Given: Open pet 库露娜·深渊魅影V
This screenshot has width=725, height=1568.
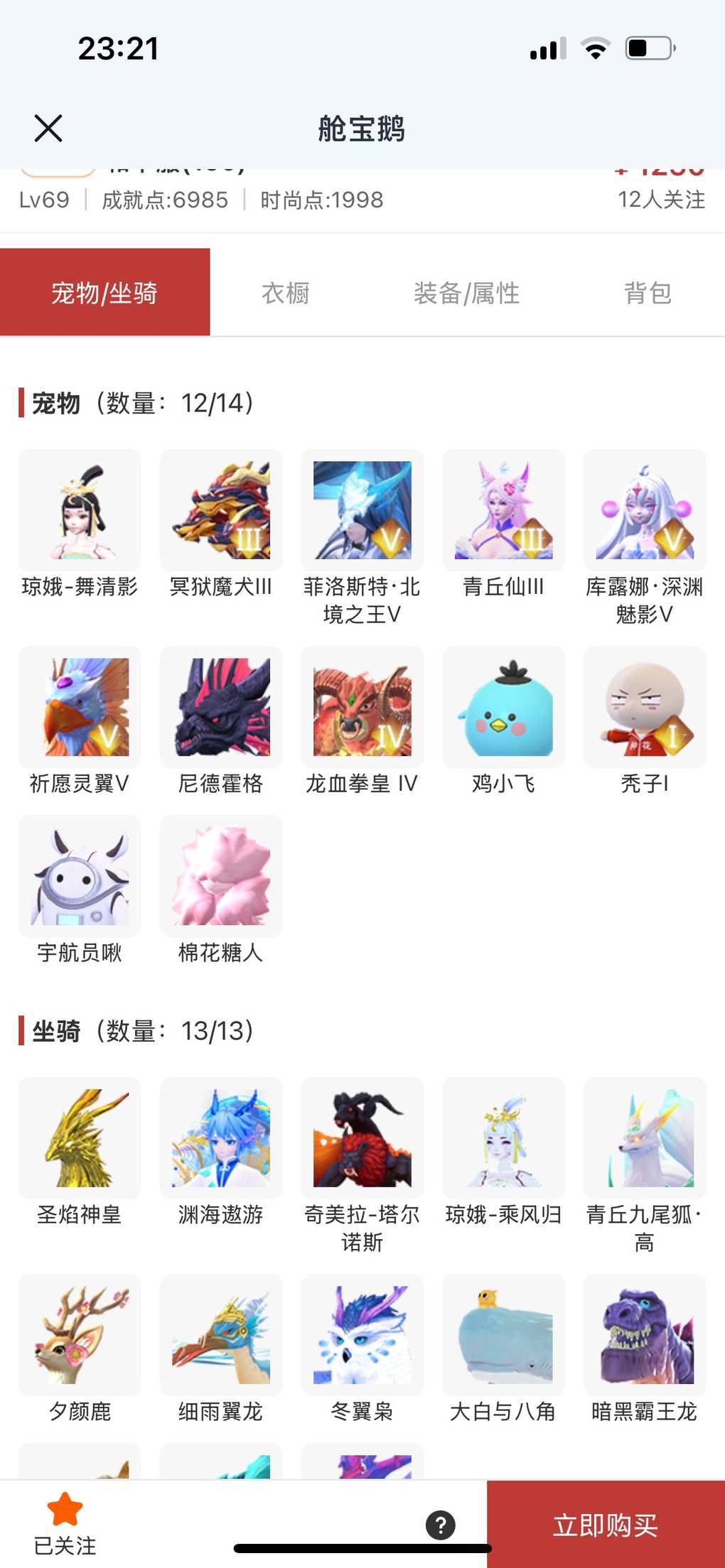Looking at the screenshot, I should (645, 510).
